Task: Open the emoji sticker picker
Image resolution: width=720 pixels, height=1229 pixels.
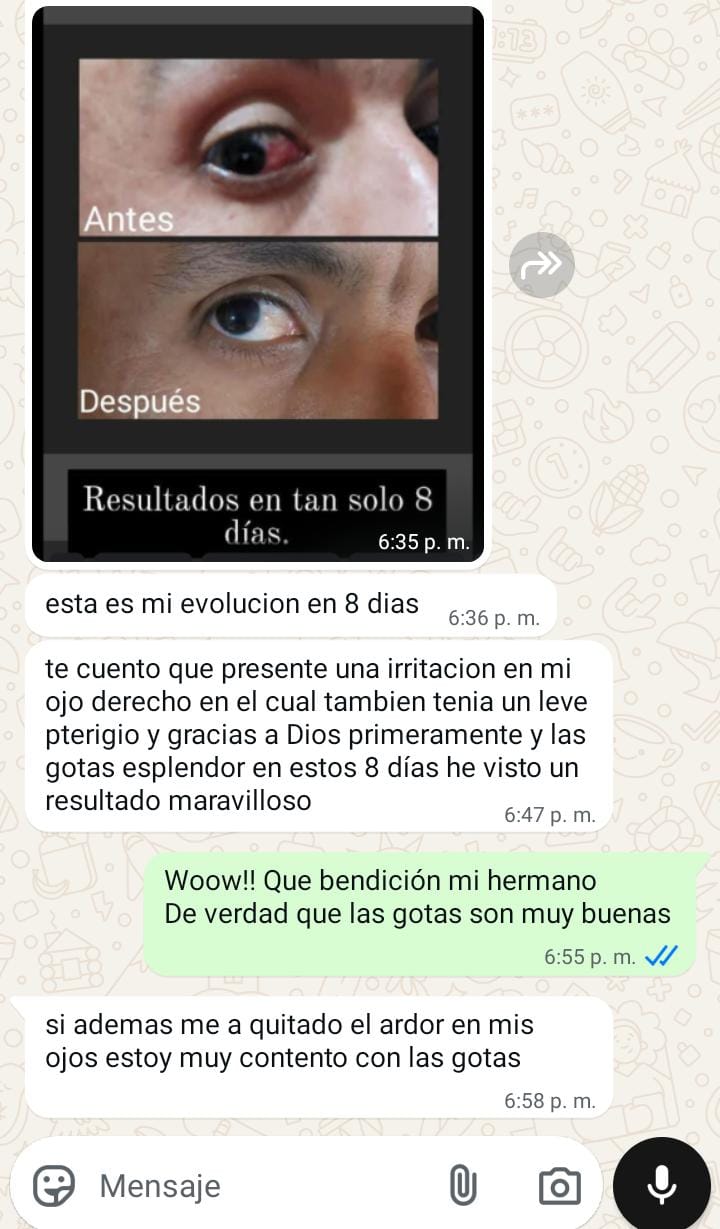Action: [x=54, y=1186]
